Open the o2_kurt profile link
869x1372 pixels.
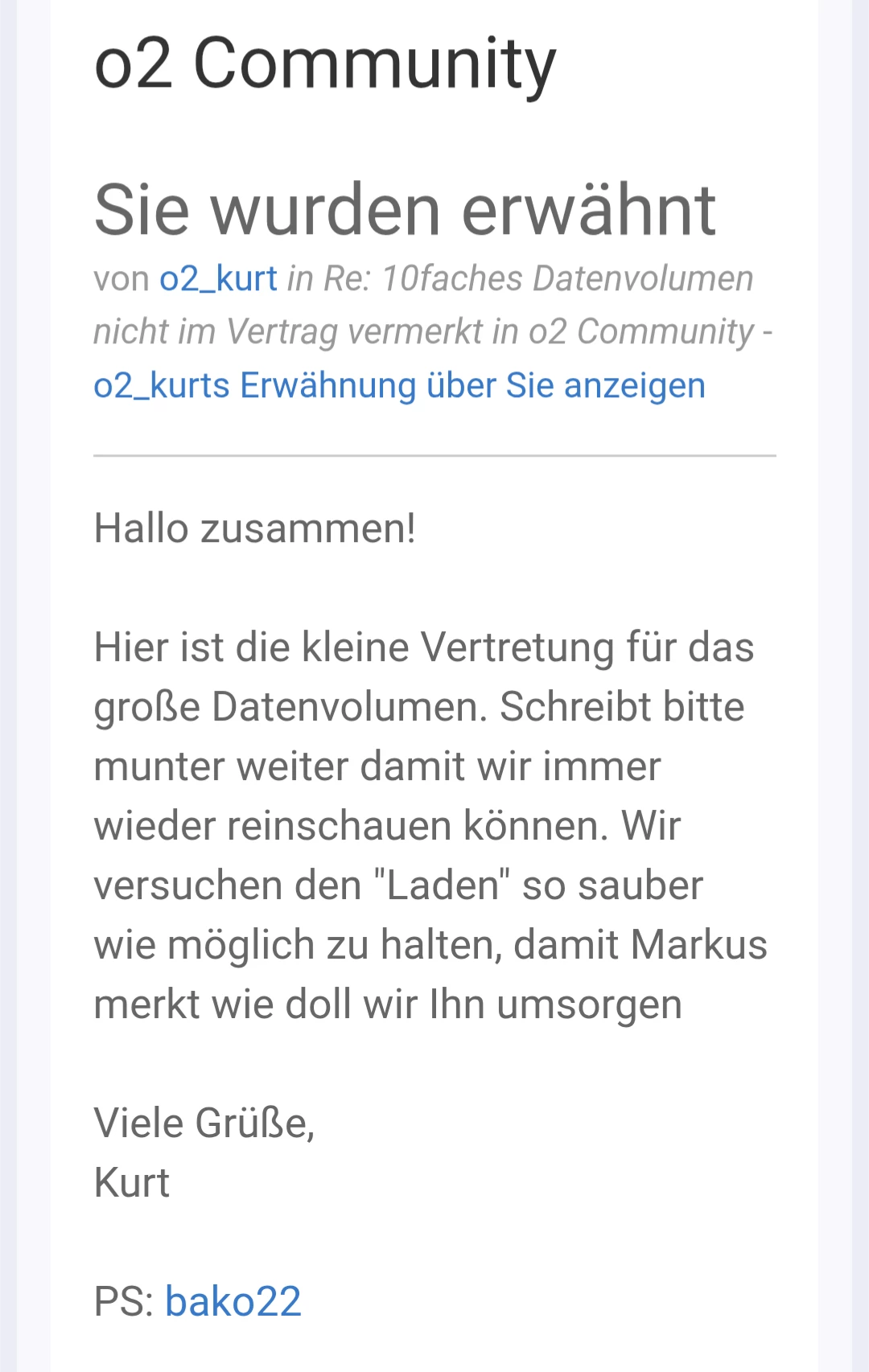[218, 279]
